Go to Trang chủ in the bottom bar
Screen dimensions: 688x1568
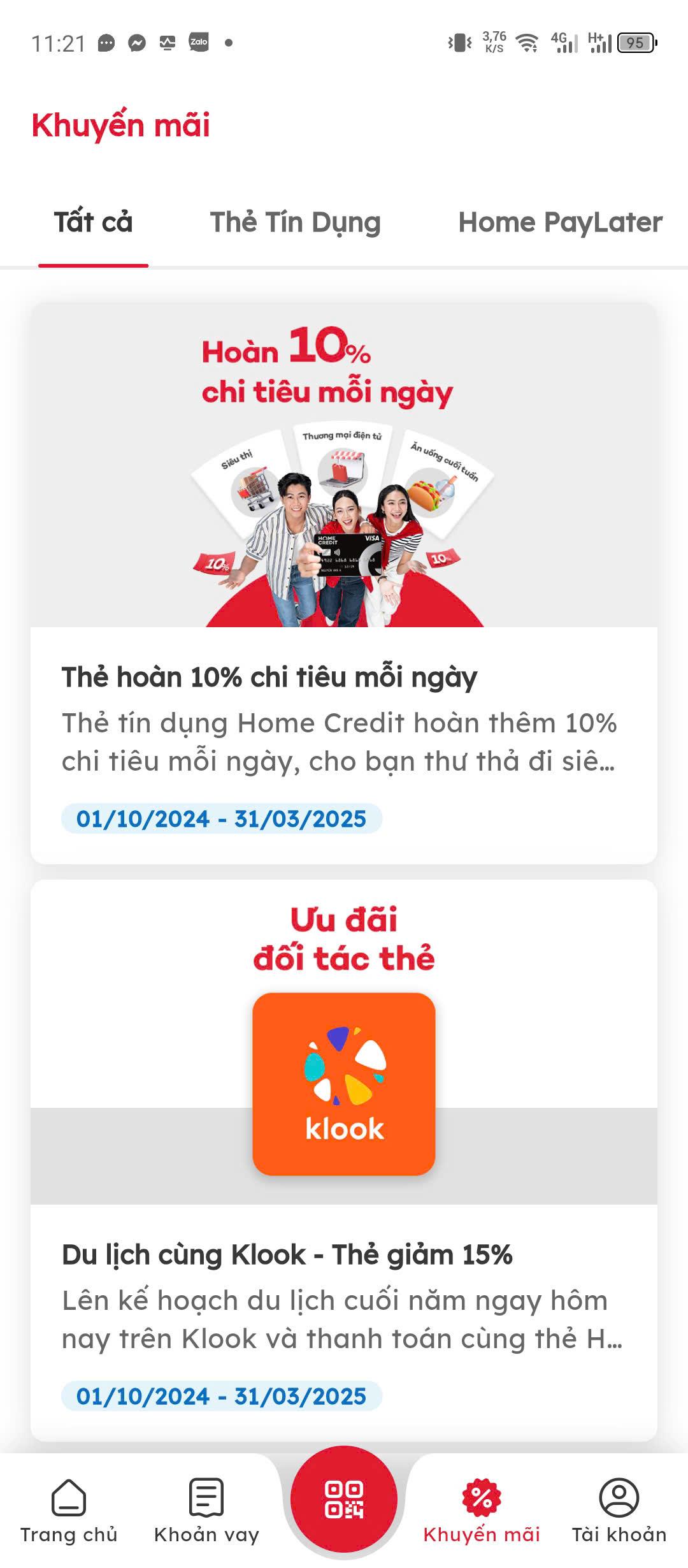coord(69,1510)
